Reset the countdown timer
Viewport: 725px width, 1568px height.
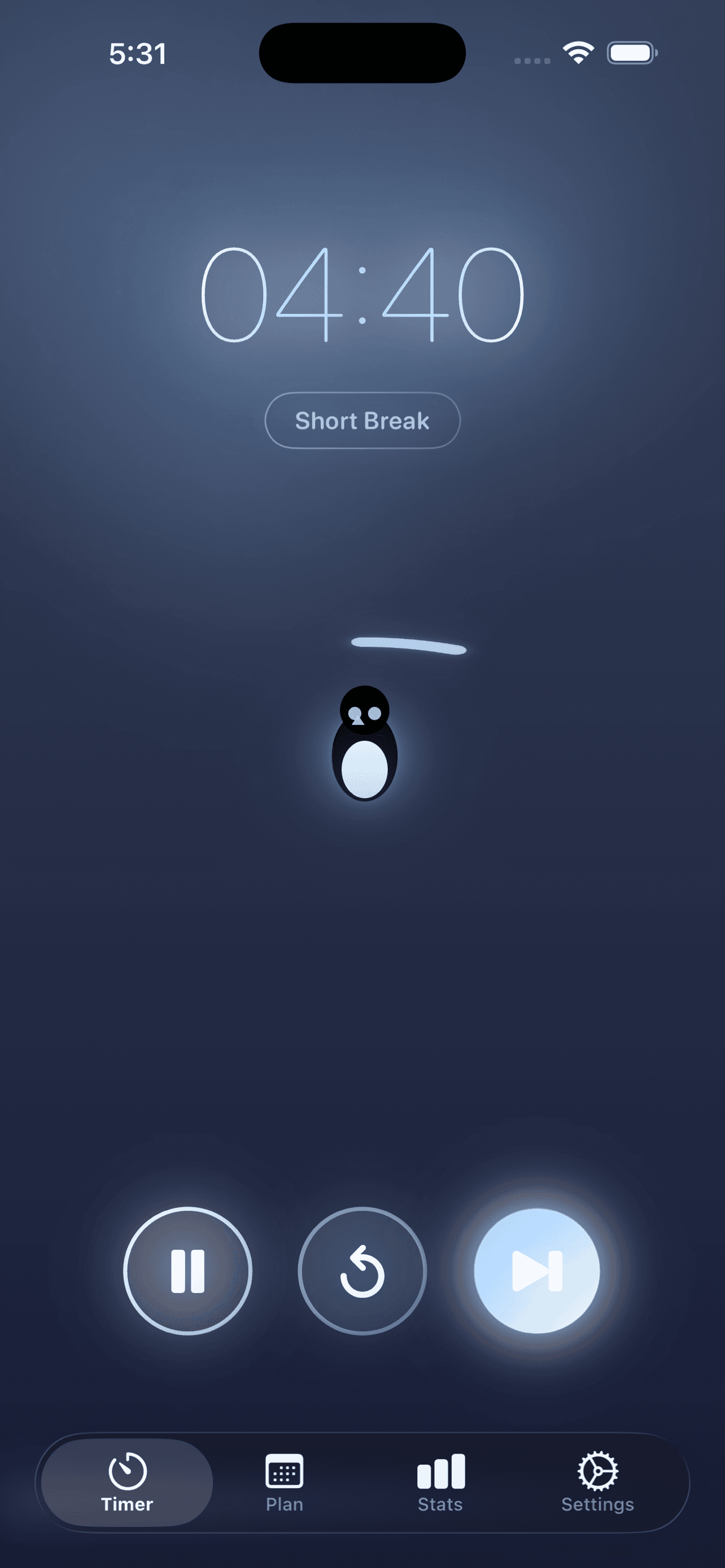pyautogui.click(x=362, y=1271)
